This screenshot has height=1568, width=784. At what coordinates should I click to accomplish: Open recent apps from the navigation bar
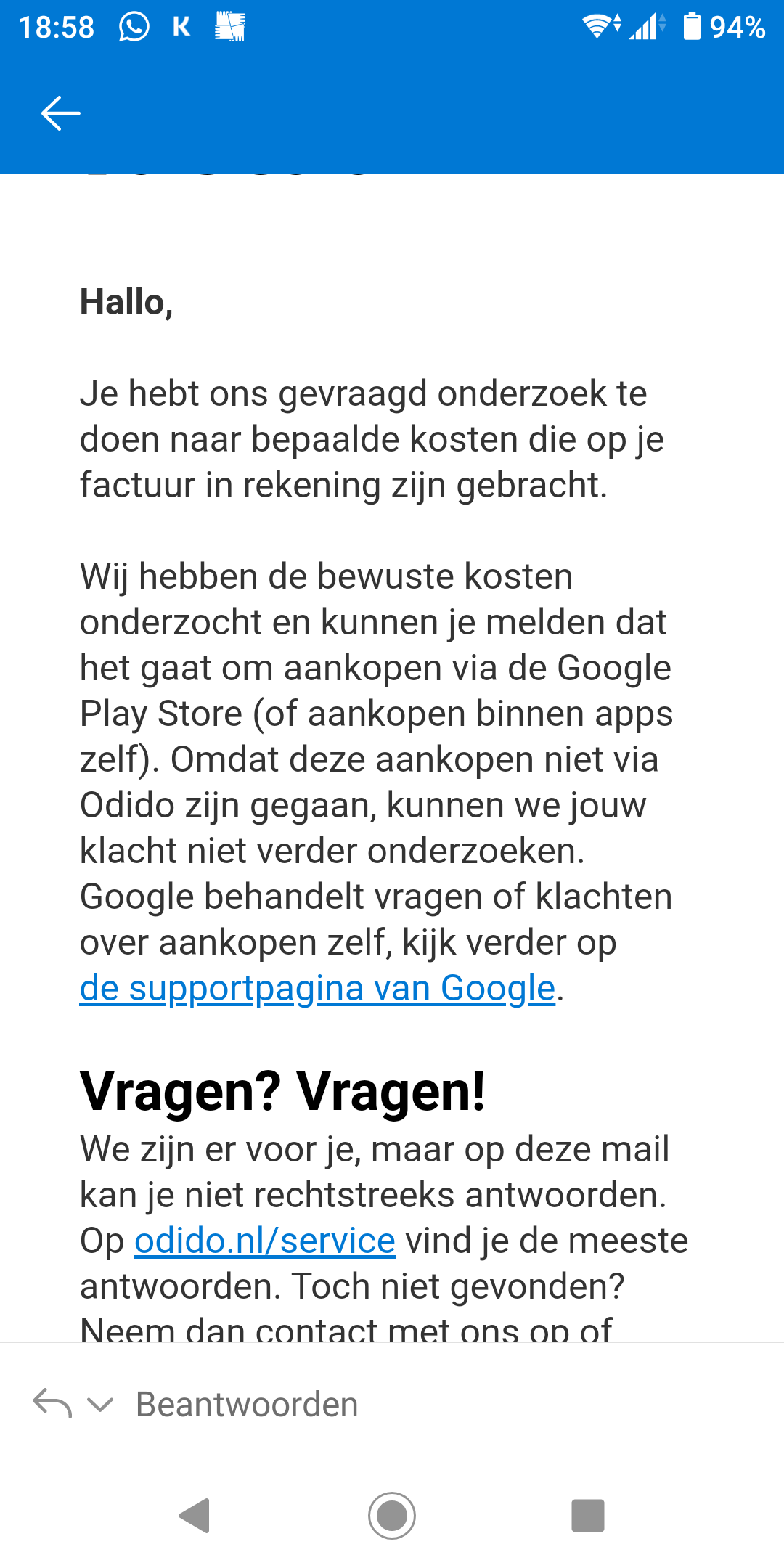coord(588,1516)
